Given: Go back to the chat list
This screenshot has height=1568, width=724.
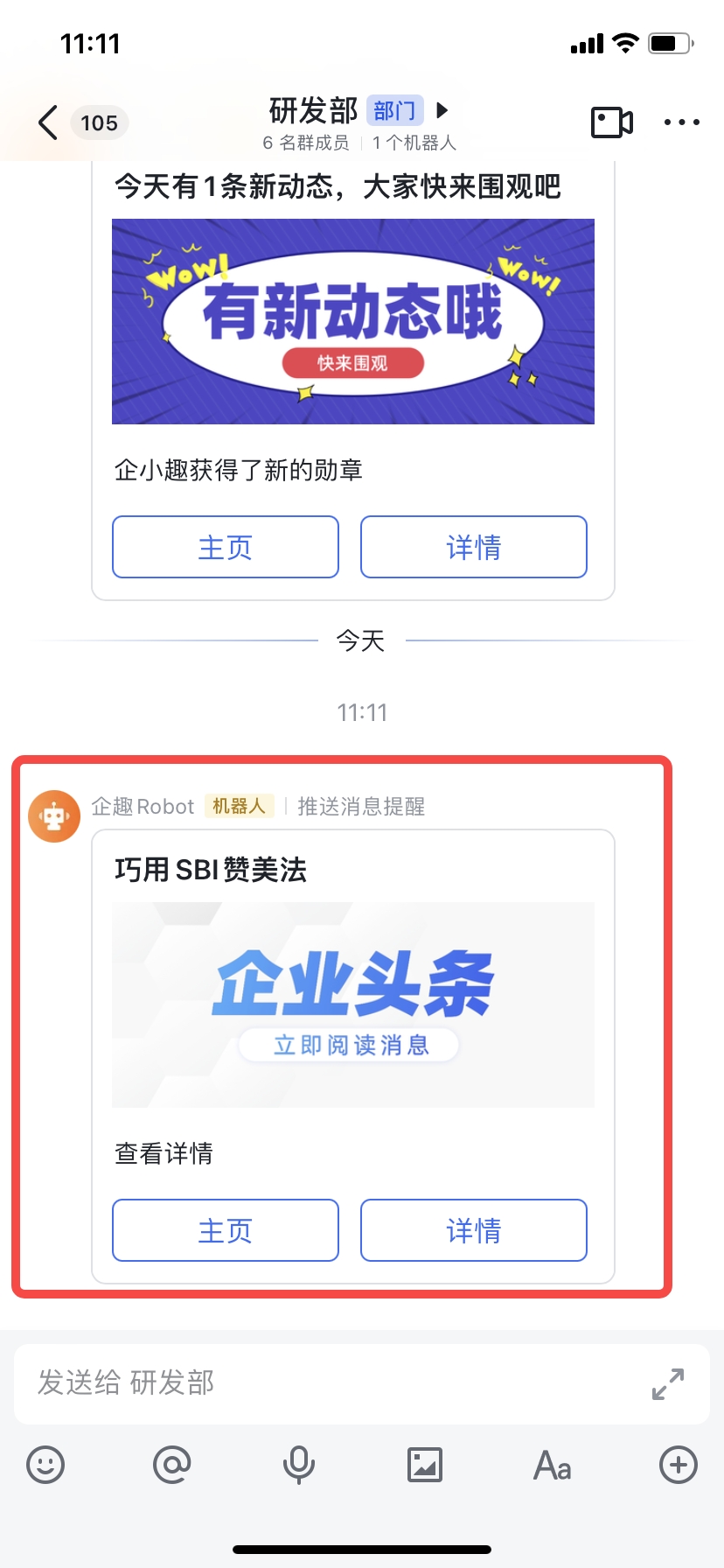Looking at the screenshot, I should coord(49,122).
